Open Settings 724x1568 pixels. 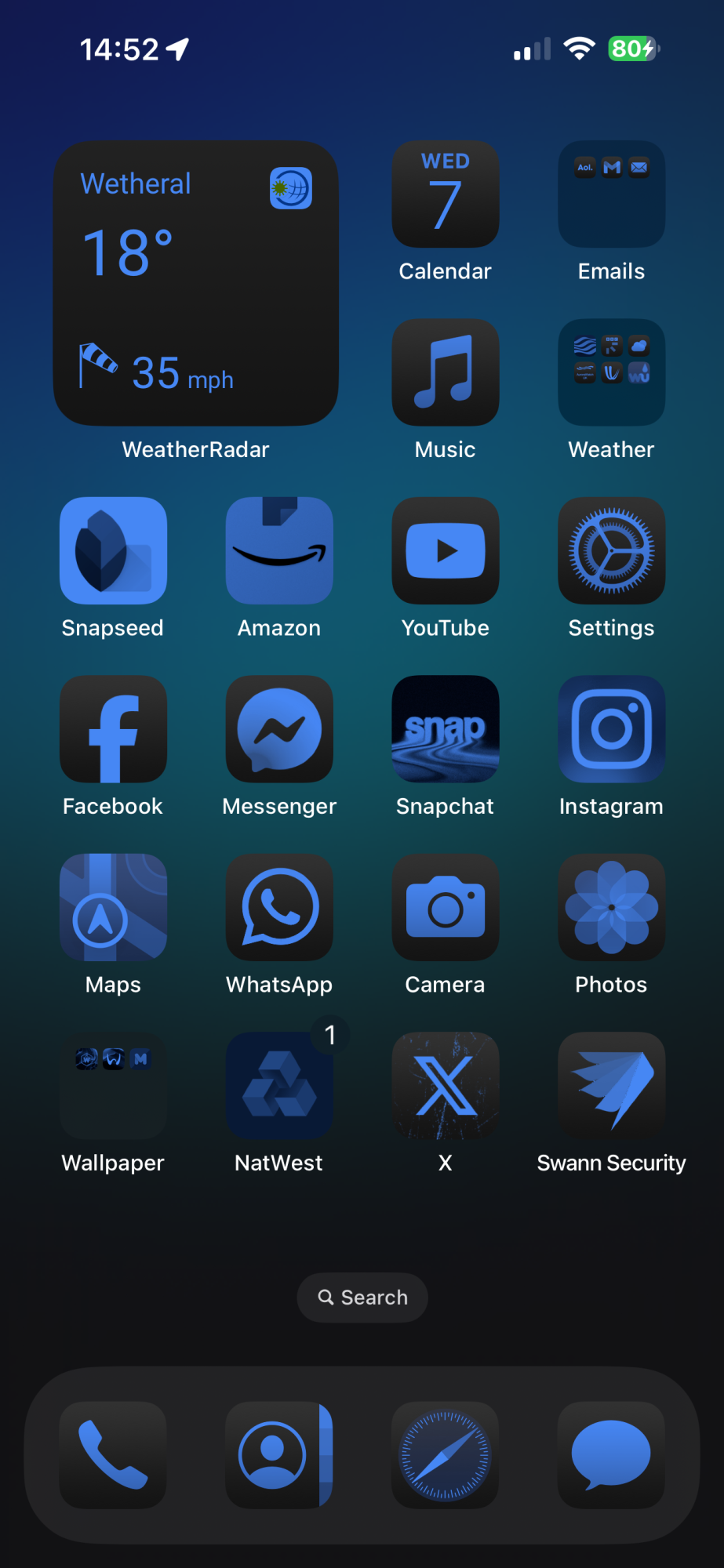tap(612, 550)
